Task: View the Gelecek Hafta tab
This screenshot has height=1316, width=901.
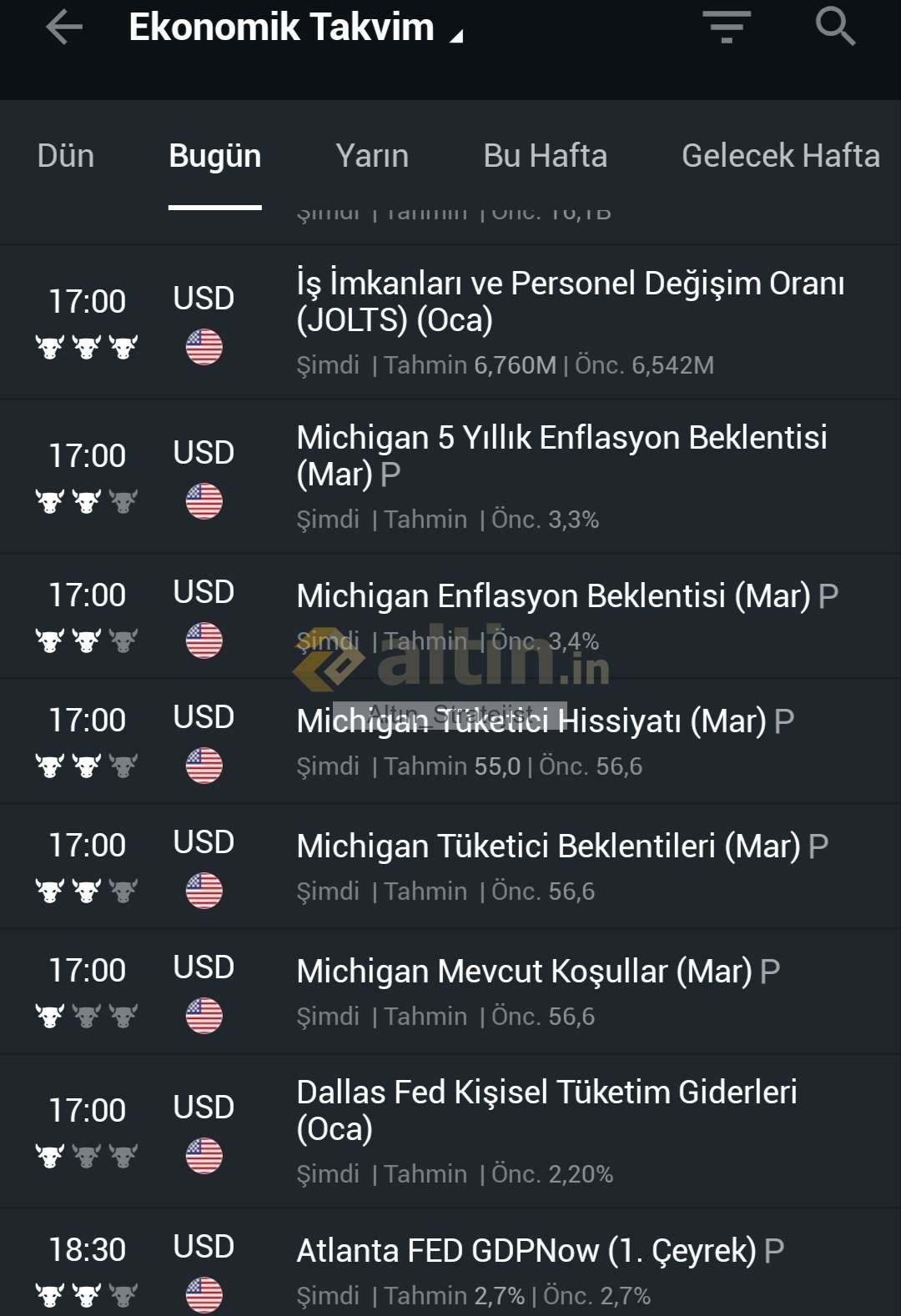Action: pos(780,156)
